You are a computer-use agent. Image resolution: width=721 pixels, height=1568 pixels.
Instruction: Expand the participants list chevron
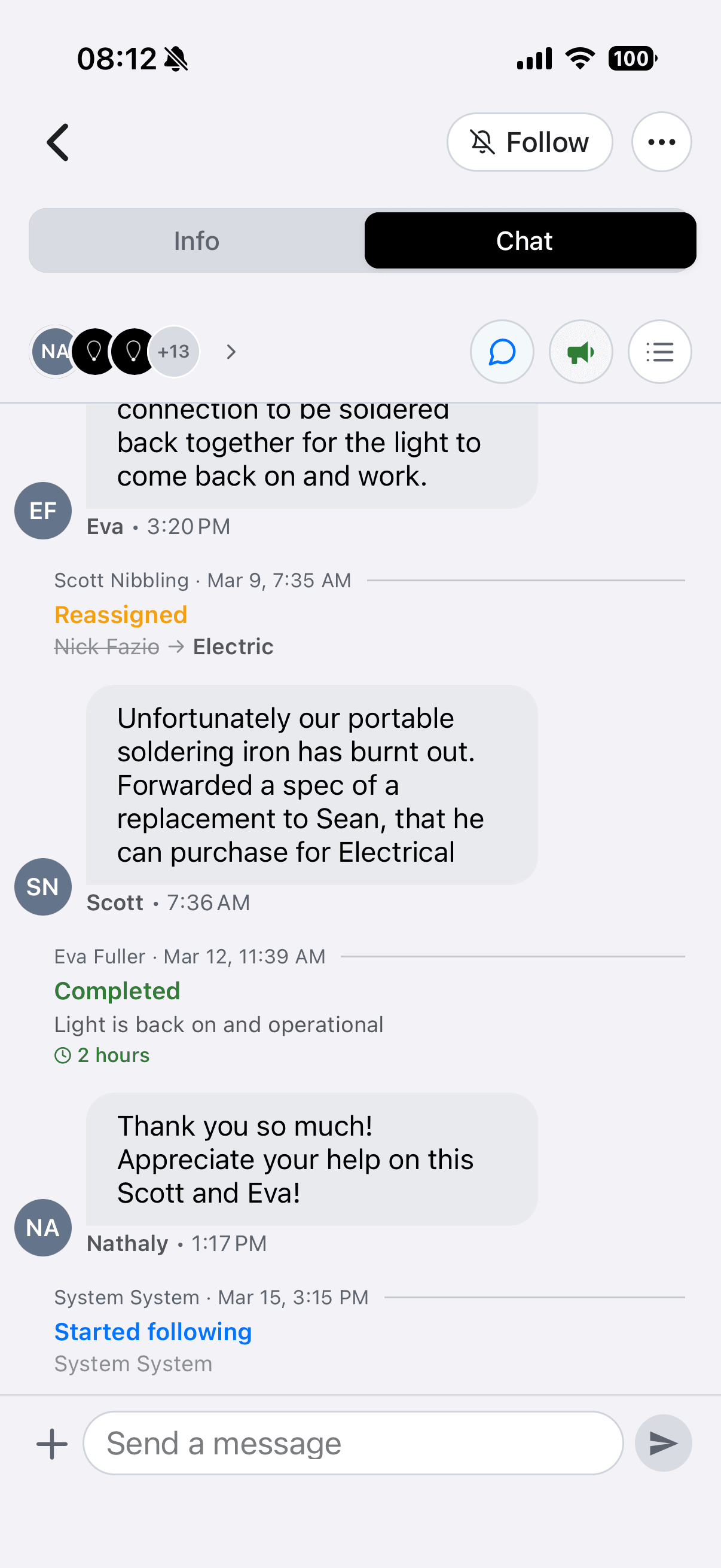click(x=231, y=352)
